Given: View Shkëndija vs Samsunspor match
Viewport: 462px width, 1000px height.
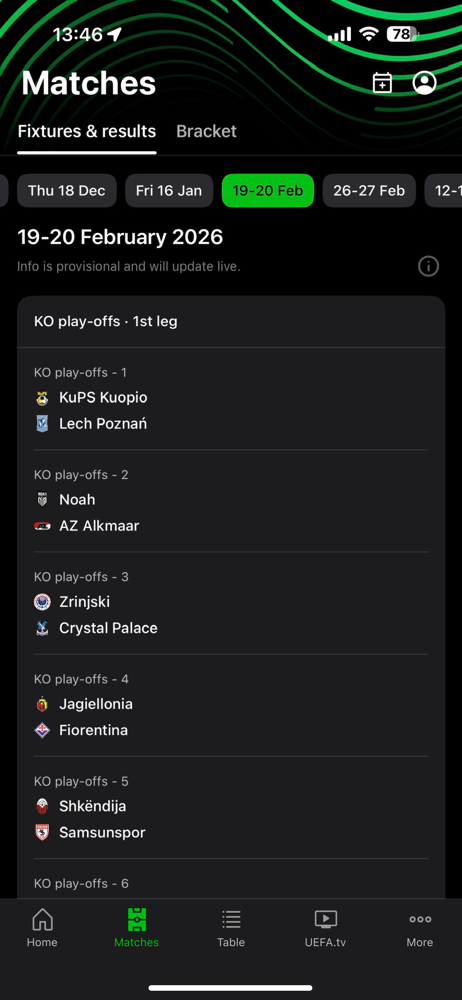Looking at the screenshot, I should click(231, 807).
